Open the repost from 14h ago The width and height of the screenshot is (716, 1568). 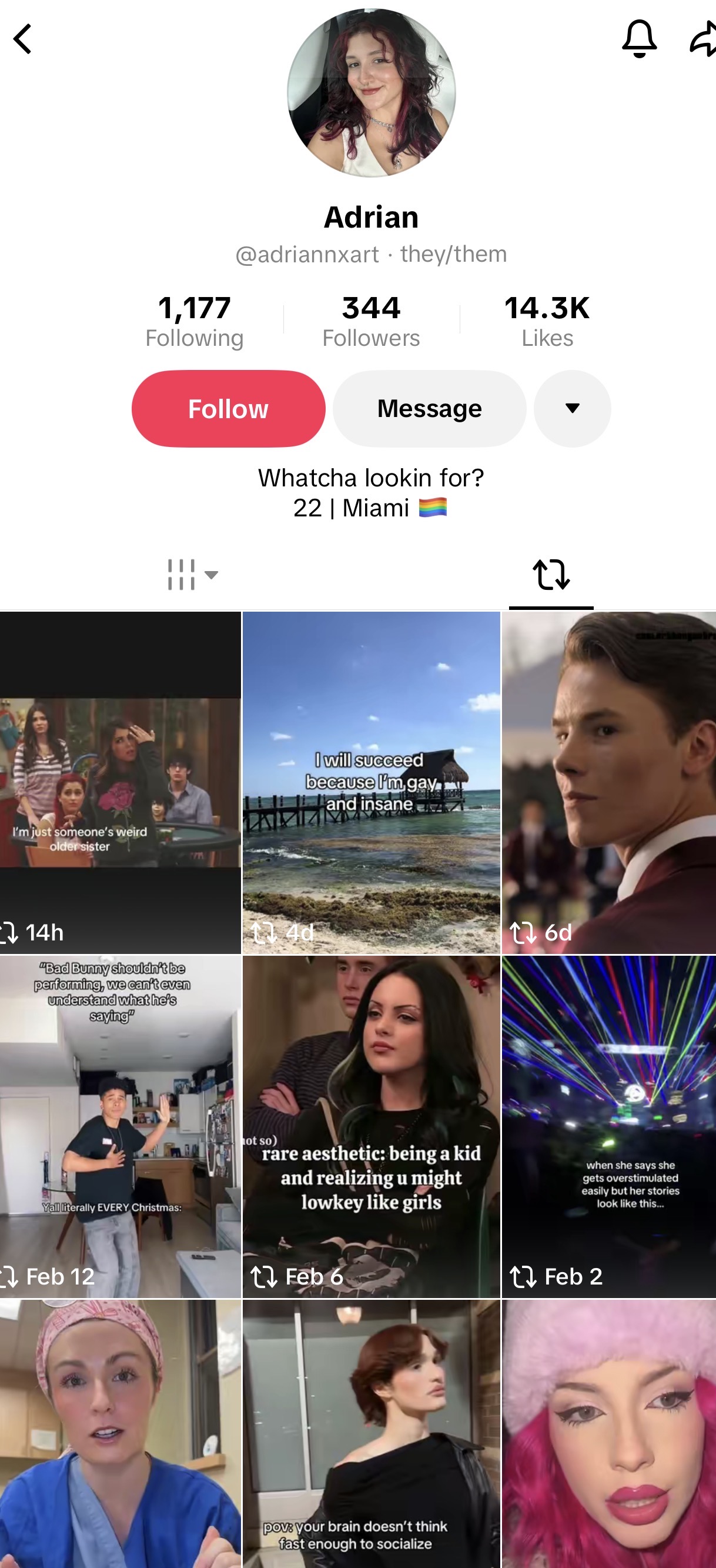click(x=120, y=782)
